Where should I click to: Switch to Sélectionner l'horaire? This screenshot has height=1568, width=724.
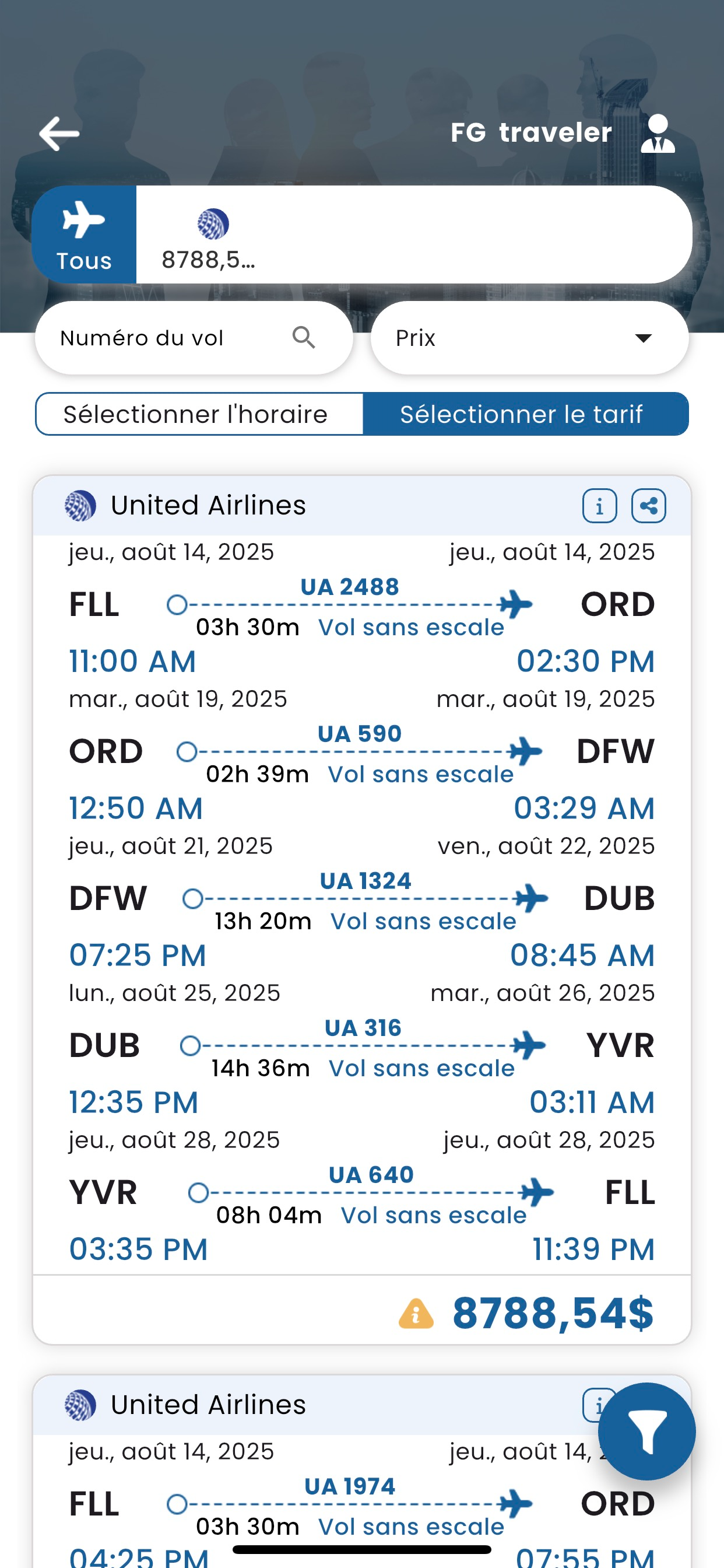[199, 414]
